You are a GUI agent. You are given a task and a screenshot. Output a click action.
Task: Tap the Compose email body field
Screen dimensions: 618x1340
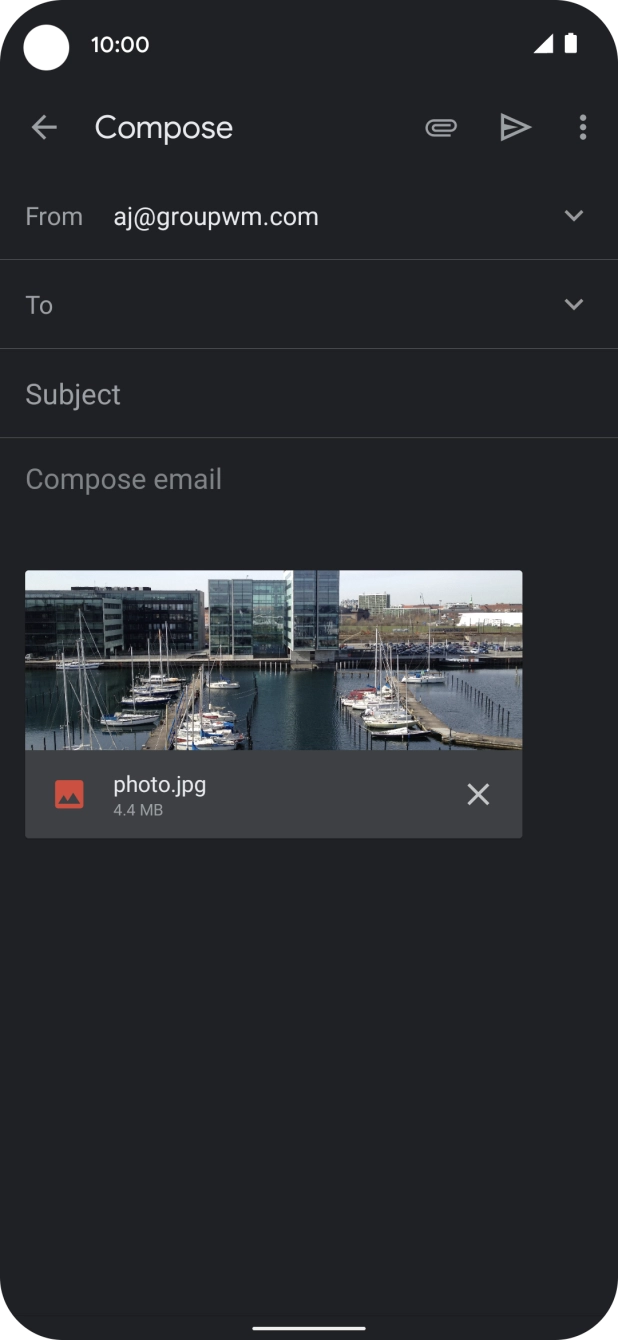pyautogui.click(x=300, y=480)
